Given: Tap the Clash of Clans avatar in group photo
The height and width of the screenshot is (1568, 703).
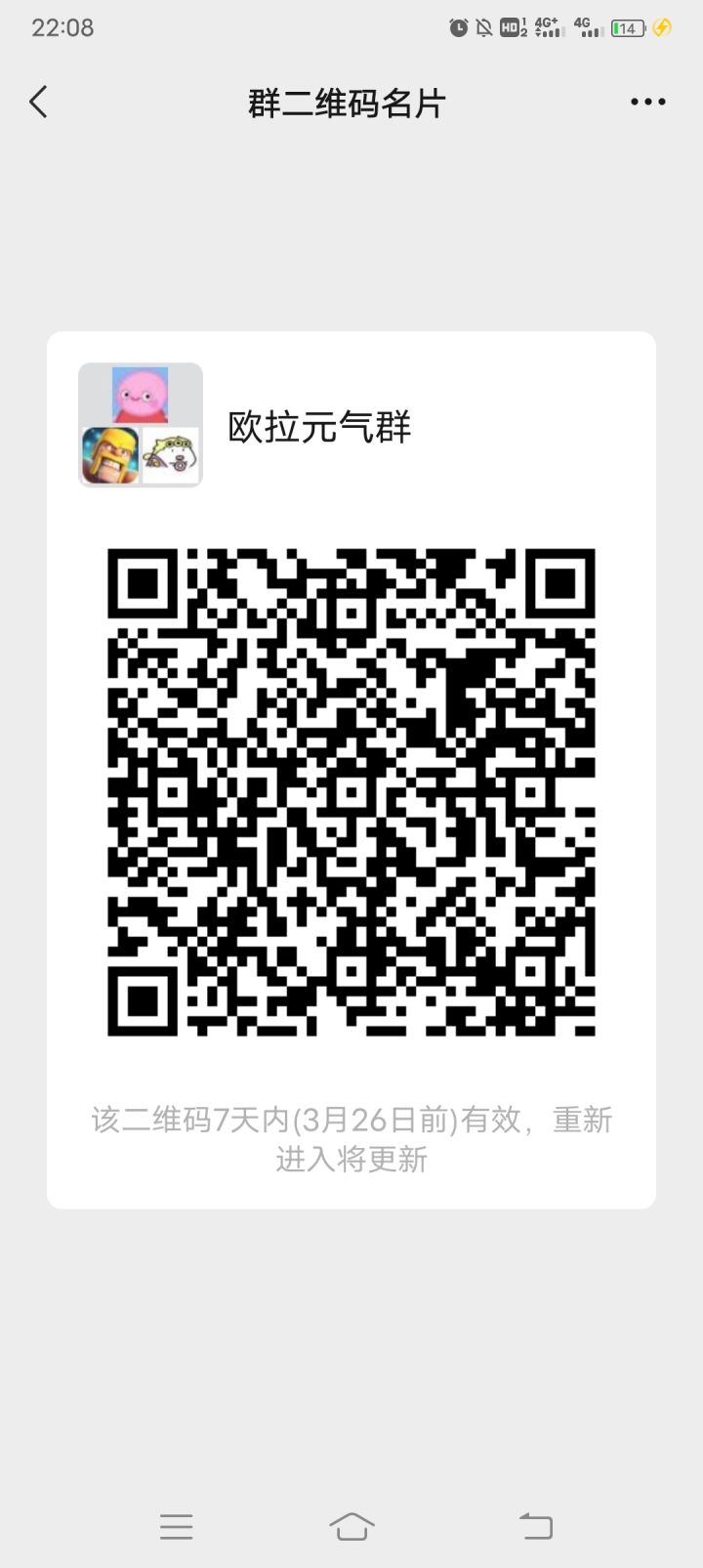Looking at the screenshot, I should pyautogui.click(x=108, y=454).
